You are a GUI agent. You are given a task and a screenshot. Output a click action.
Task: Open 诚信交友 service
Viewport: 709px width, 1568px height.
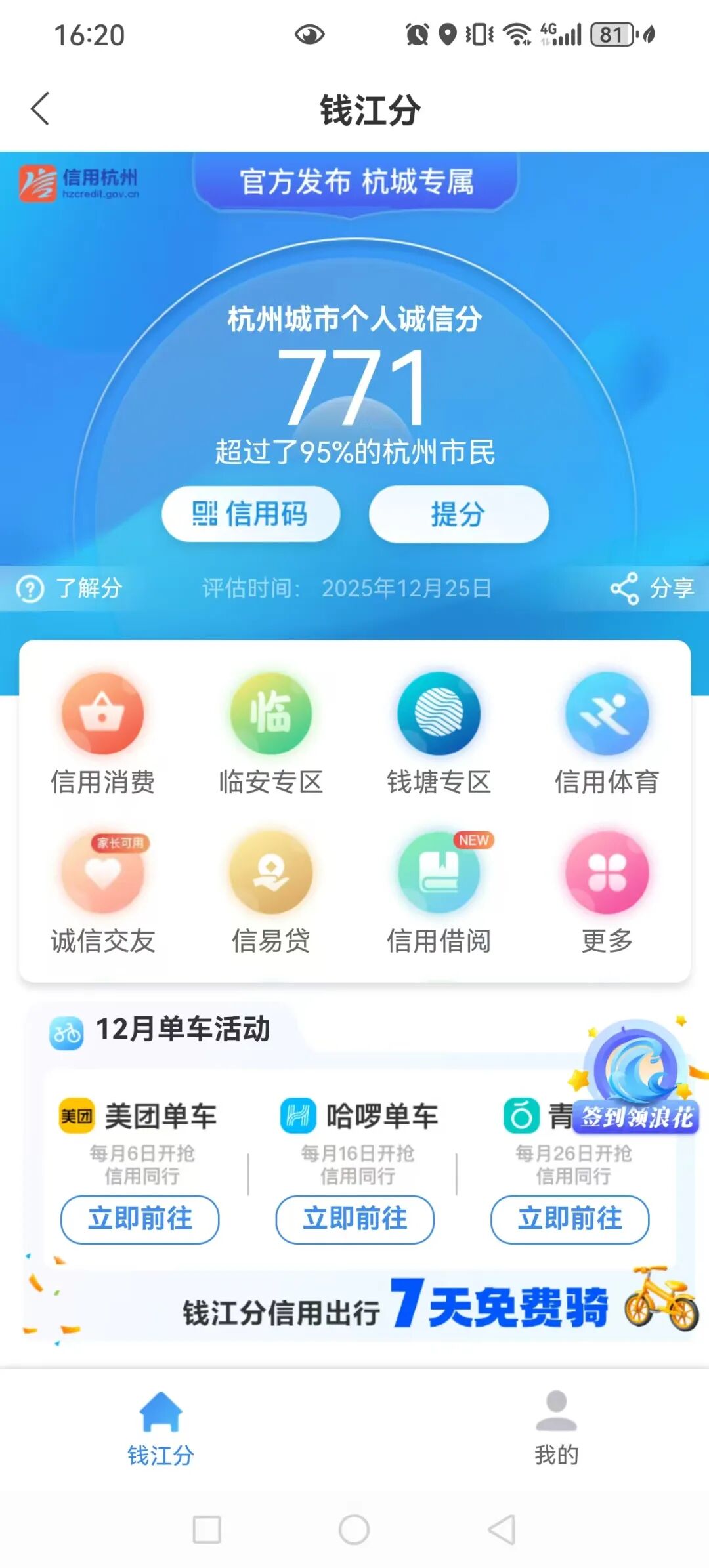[x=103, y=892]
